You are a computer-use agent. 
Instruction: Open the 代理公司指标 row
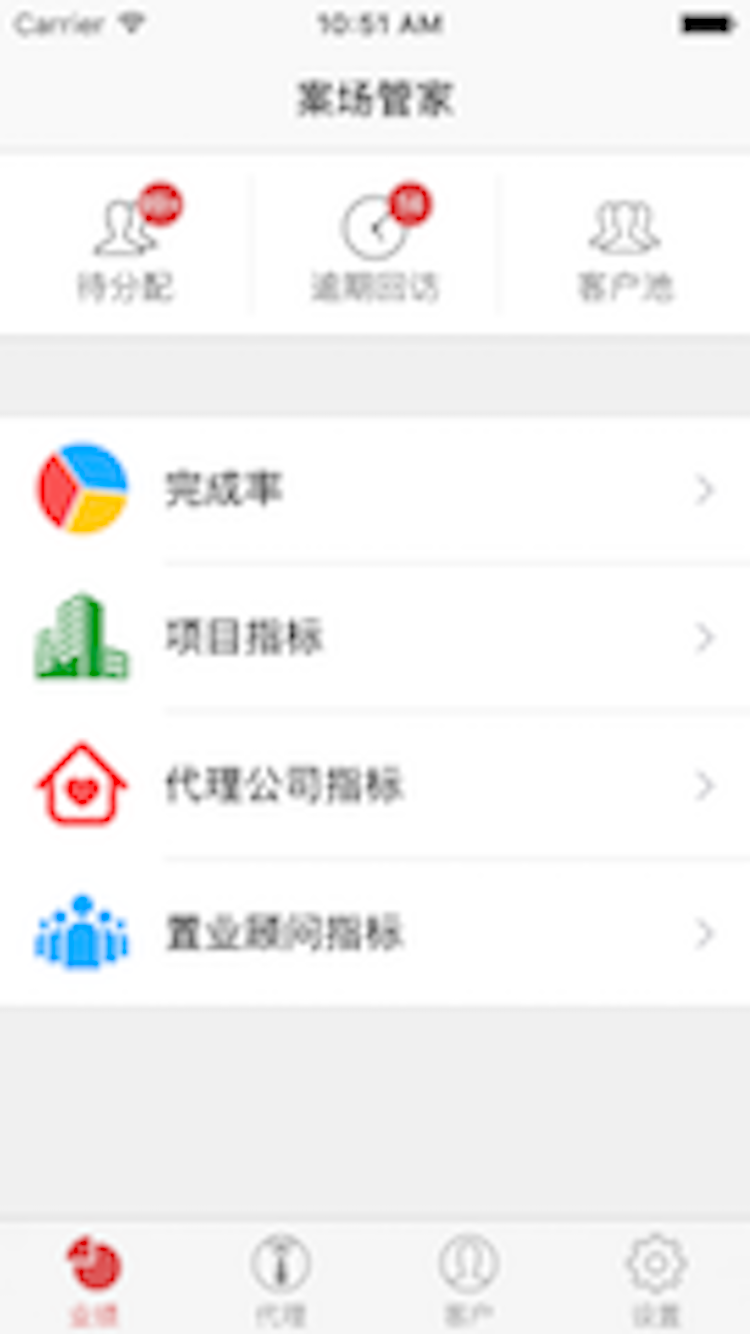pos(375,786)
